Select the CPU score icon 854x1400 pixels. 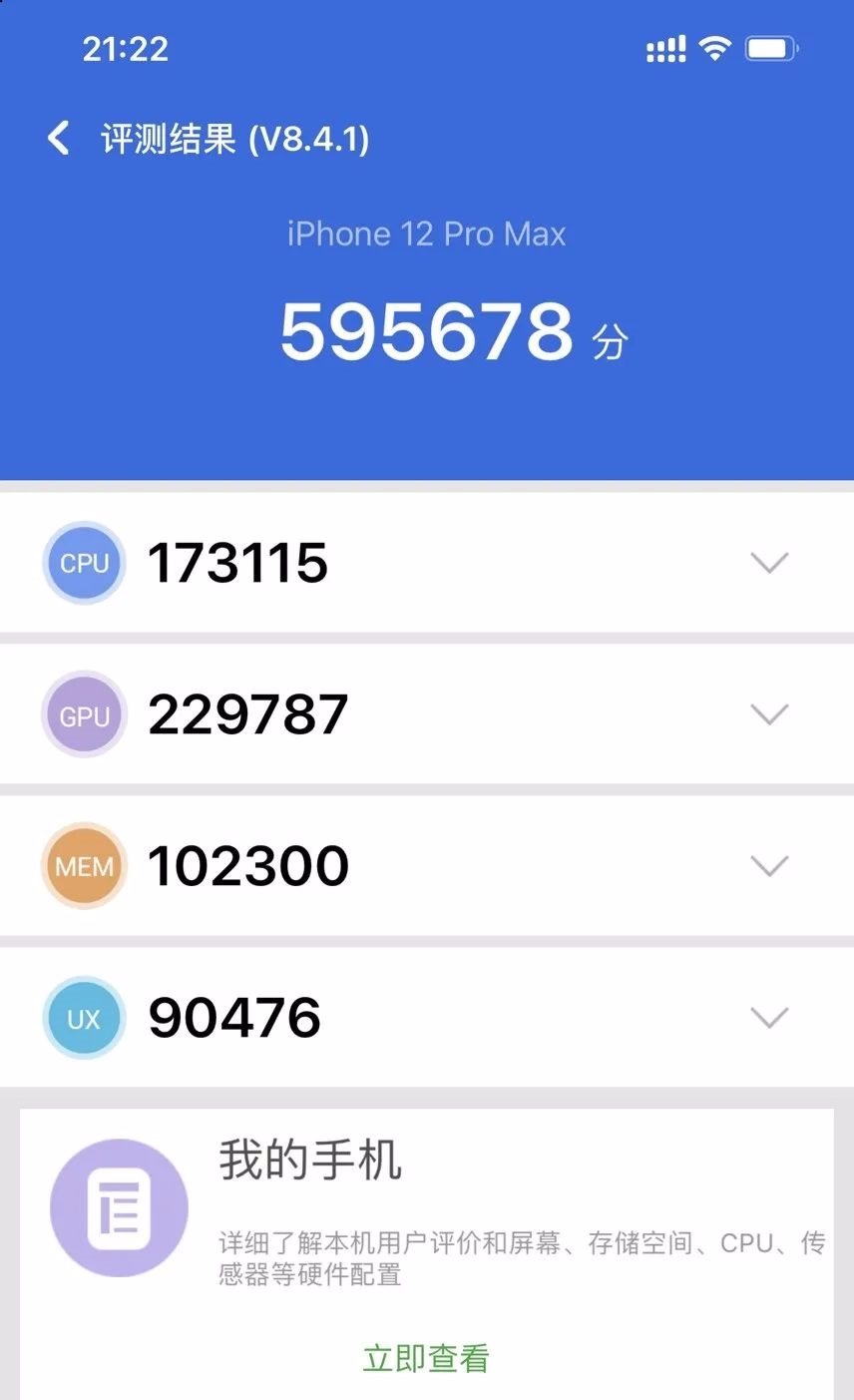pos(84,563)
